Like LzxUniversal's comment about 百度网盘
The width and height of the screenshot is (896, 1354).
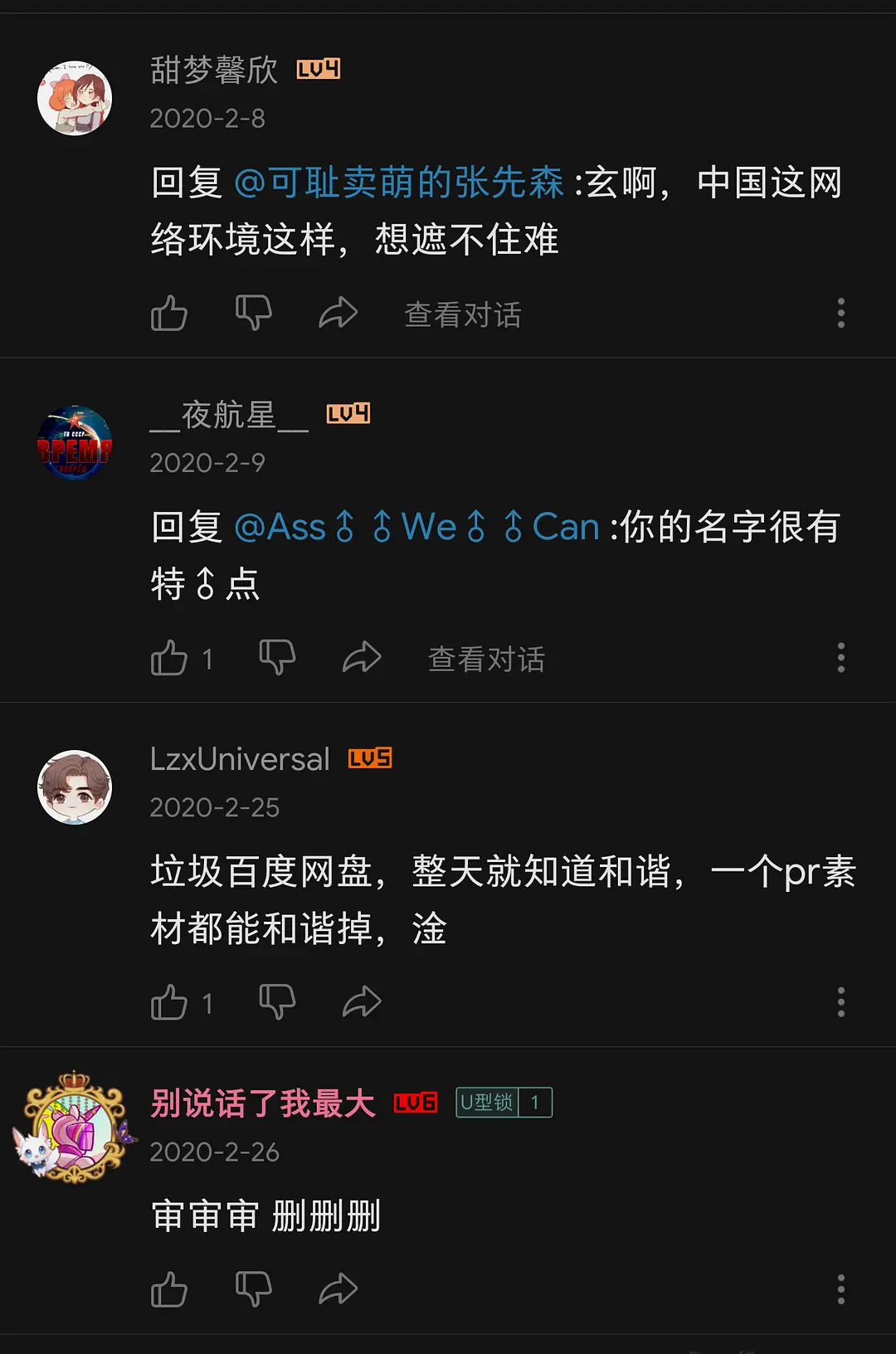click(169, 1003)
